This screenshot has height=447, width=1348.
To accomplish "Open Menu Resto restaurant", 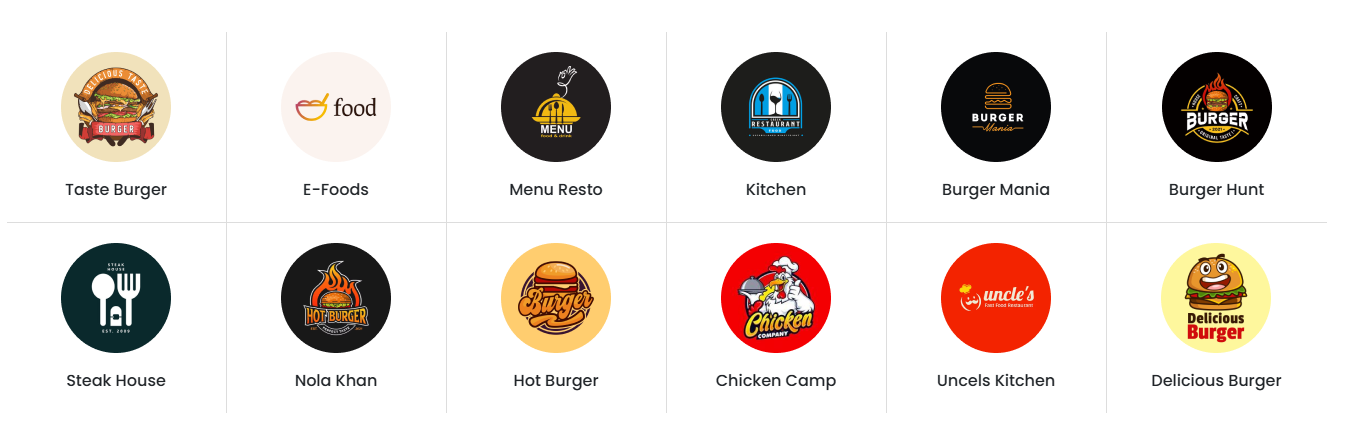I will pos(556,107).
